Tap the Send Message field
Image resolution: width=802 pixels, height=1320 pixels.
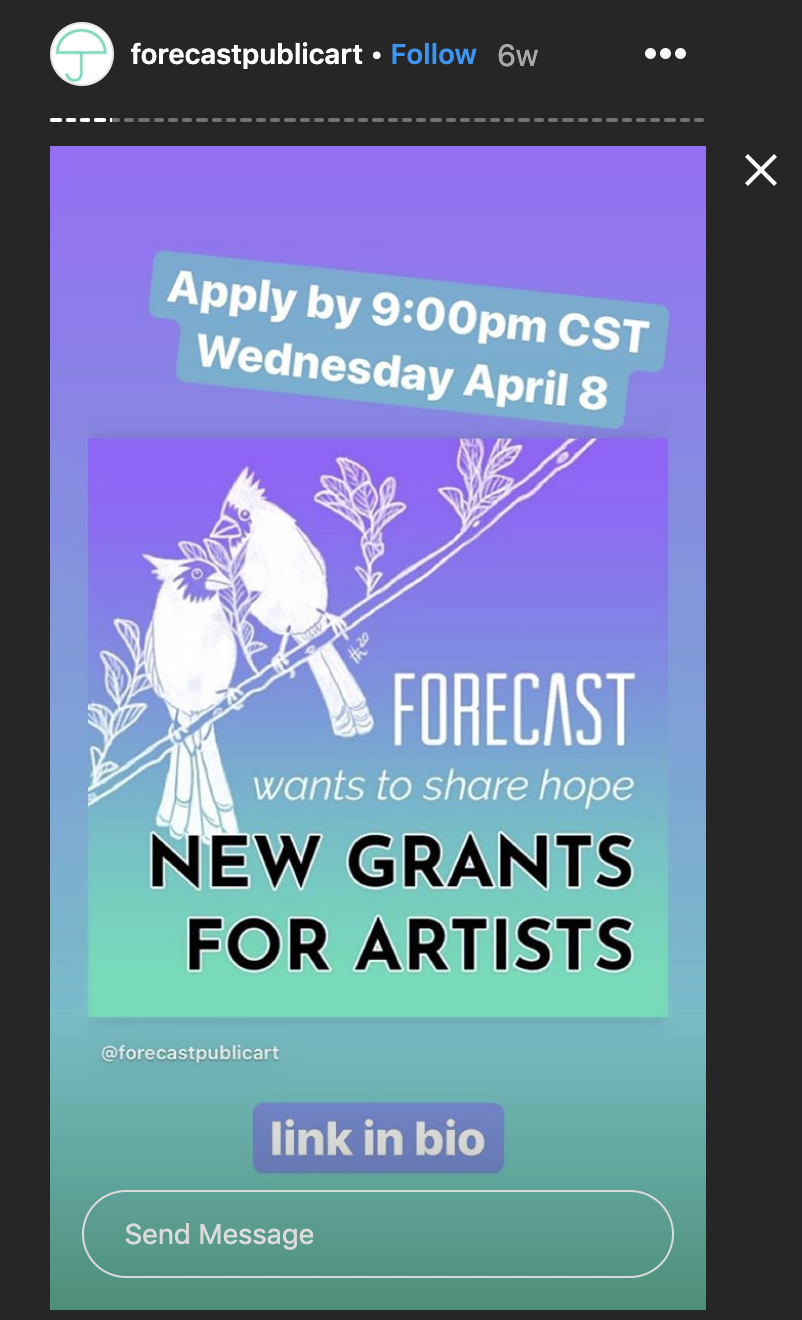pyautogui.click(x=377, y=1234)
